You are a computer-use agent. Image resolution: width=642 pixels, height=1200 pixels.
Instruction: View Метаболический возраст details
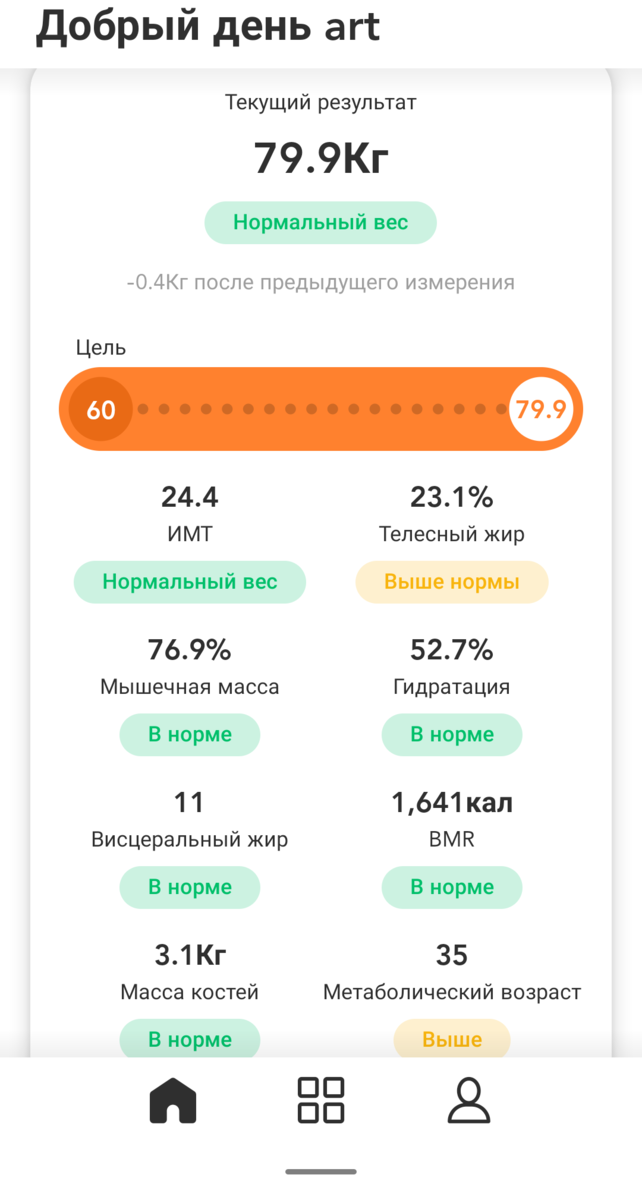pyautogui.click(x=452, y=998)
